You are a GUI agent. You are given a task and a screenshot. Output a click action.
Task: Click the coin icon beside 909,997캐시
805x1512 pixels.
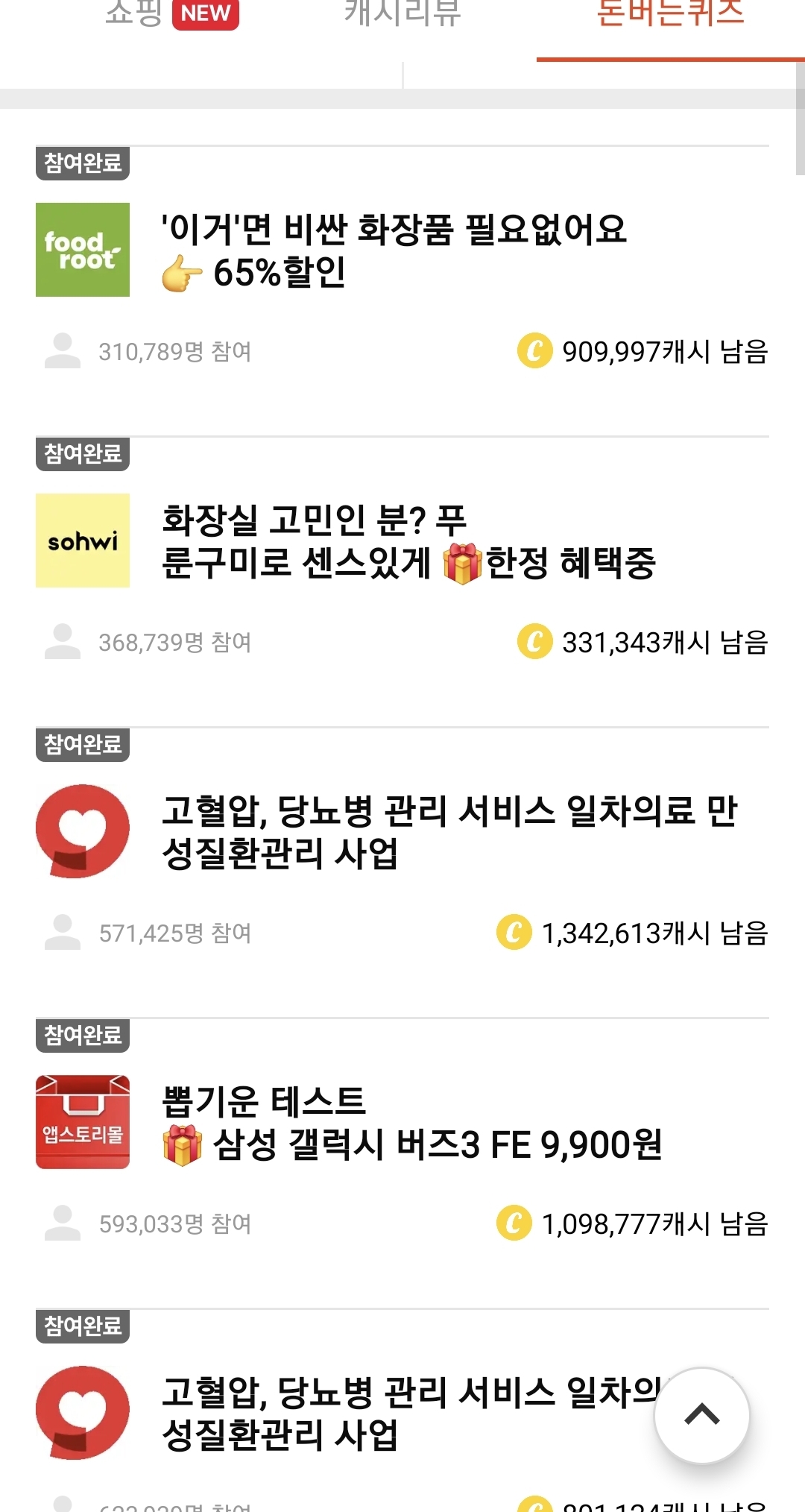coord(535,350)
